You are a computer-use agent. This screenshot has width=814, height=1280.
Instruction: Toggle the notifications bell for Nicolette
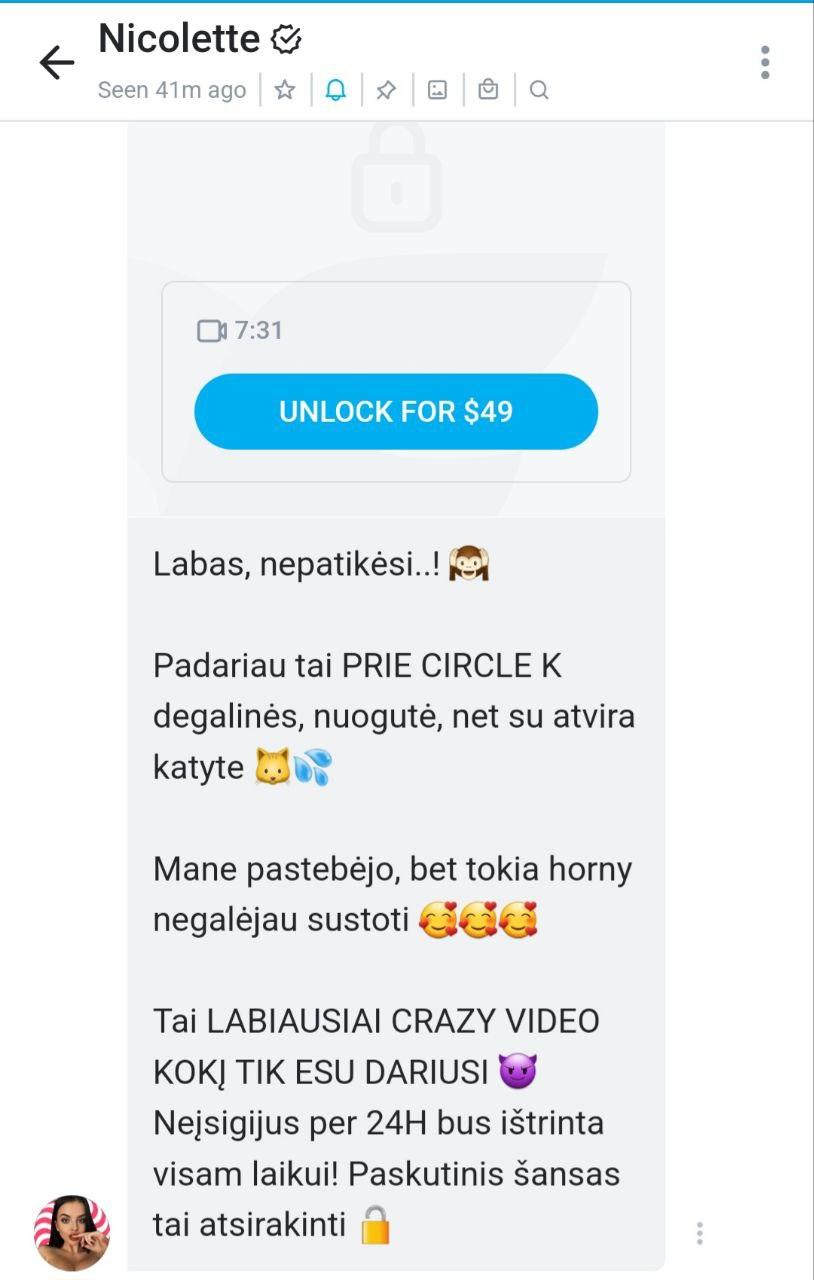click(336, 90)
